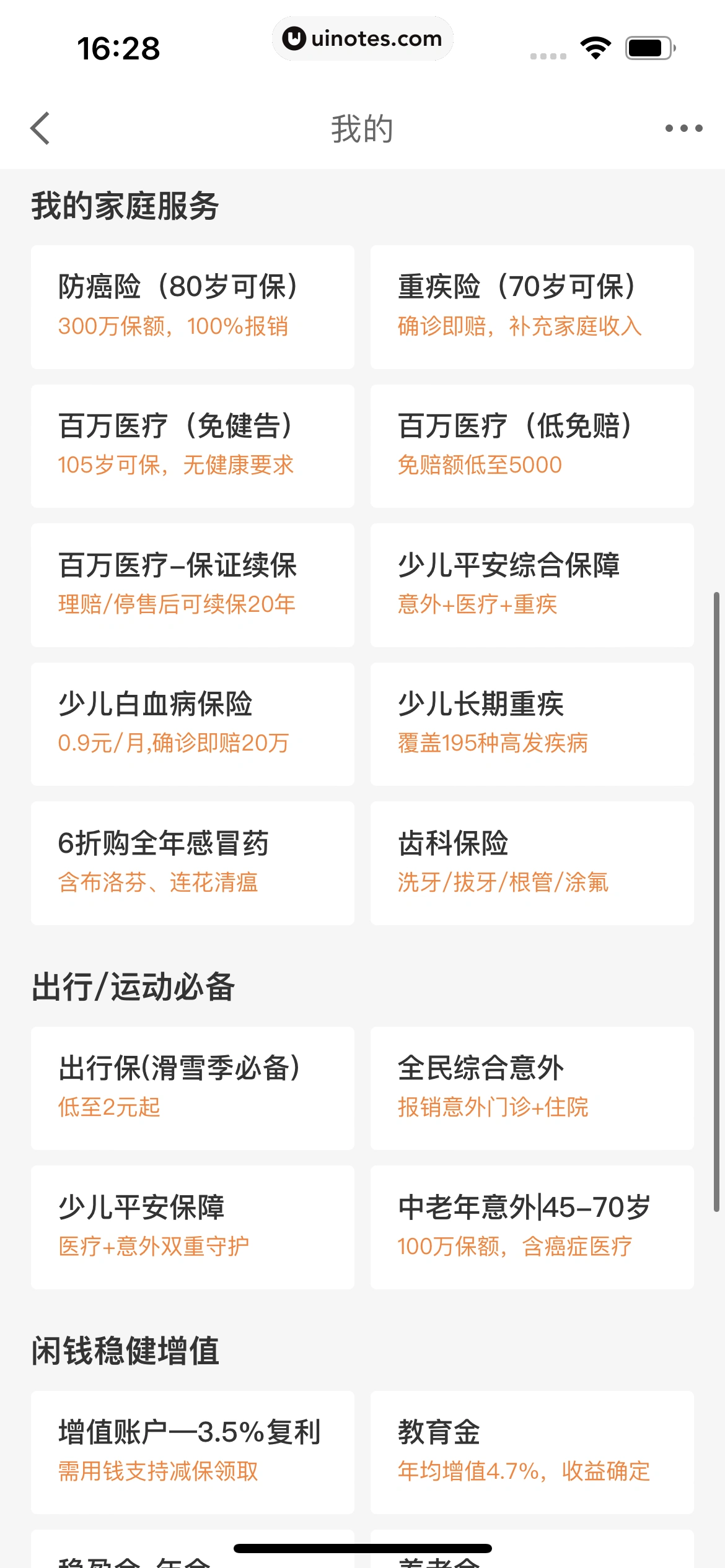Open 齿科保险 card

click(x=532, y=863)
